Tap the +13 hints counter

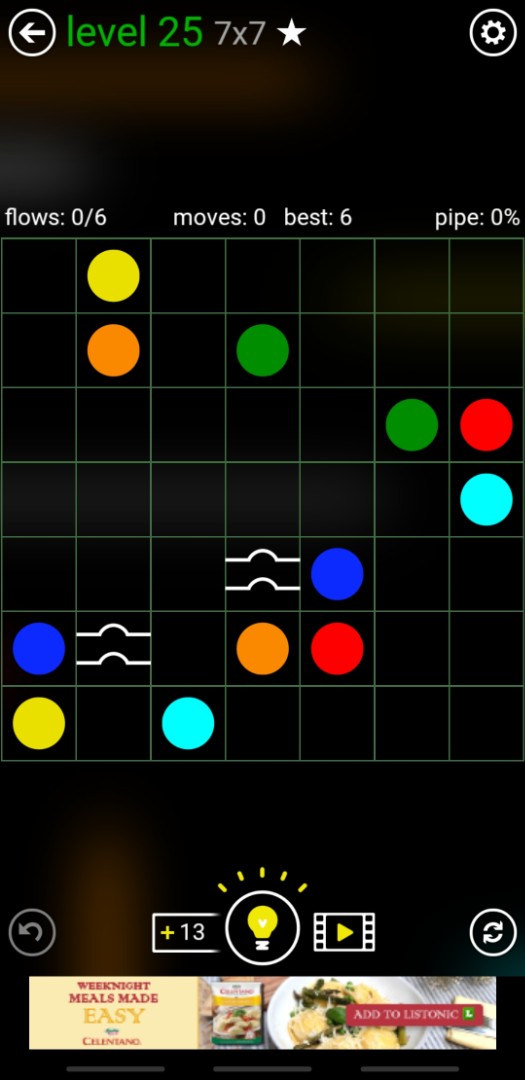185,933
